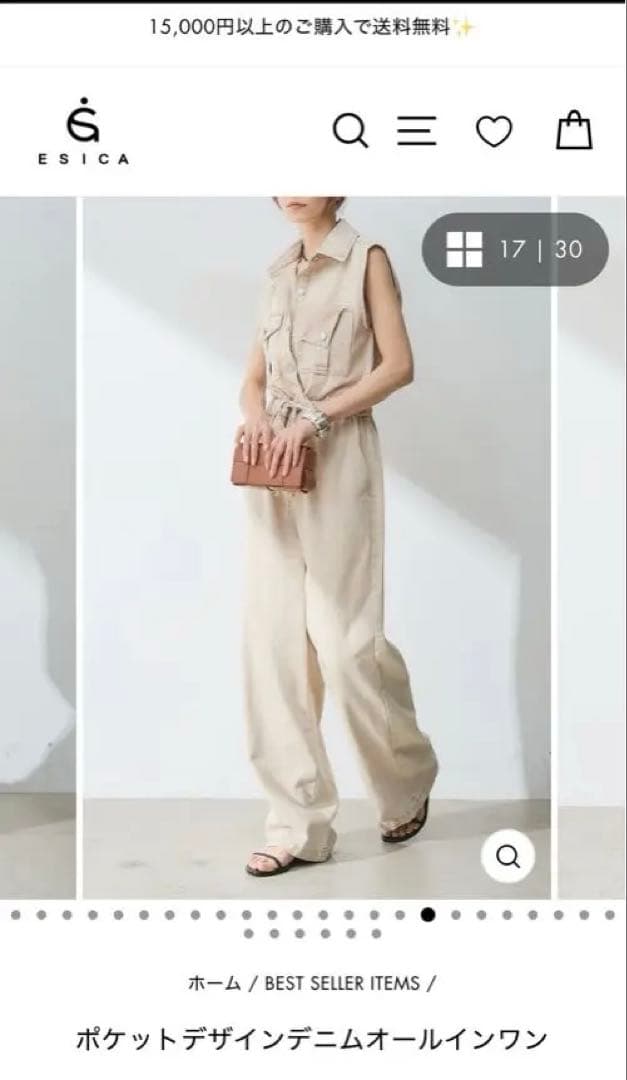Viewport: 627px width, 1080px height.
Task: Zoom into the product photo
Action: 508,856
